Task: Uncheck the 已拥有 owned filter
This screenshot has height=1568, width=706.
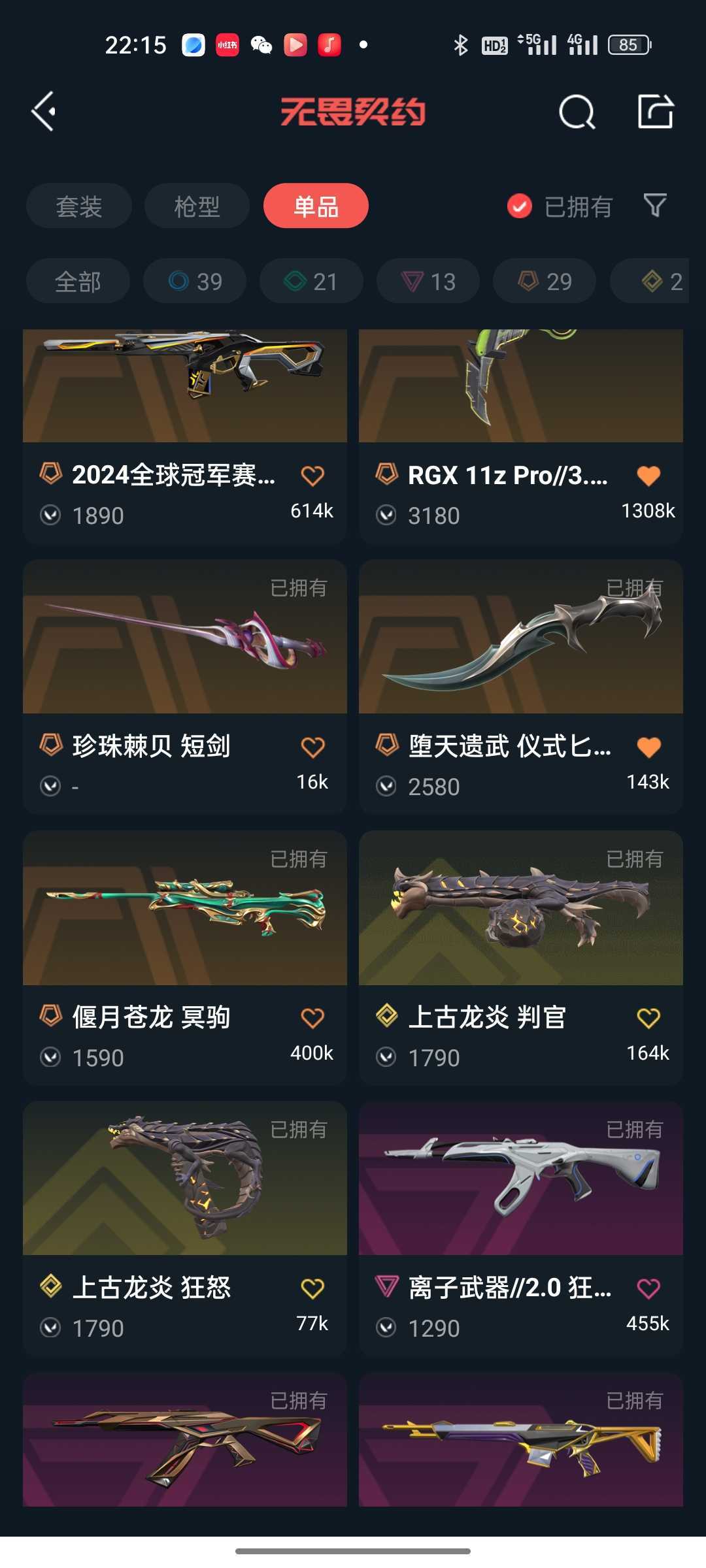Action: (x=520, y=206)
